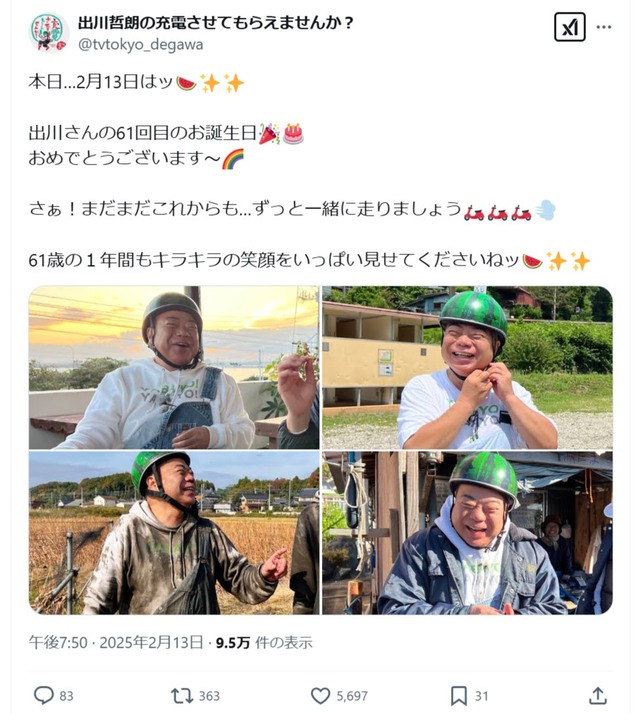This screenshot has width=640, height=714.
Task: Open the top-left sunset helmet photo
Action: (173, 367)
